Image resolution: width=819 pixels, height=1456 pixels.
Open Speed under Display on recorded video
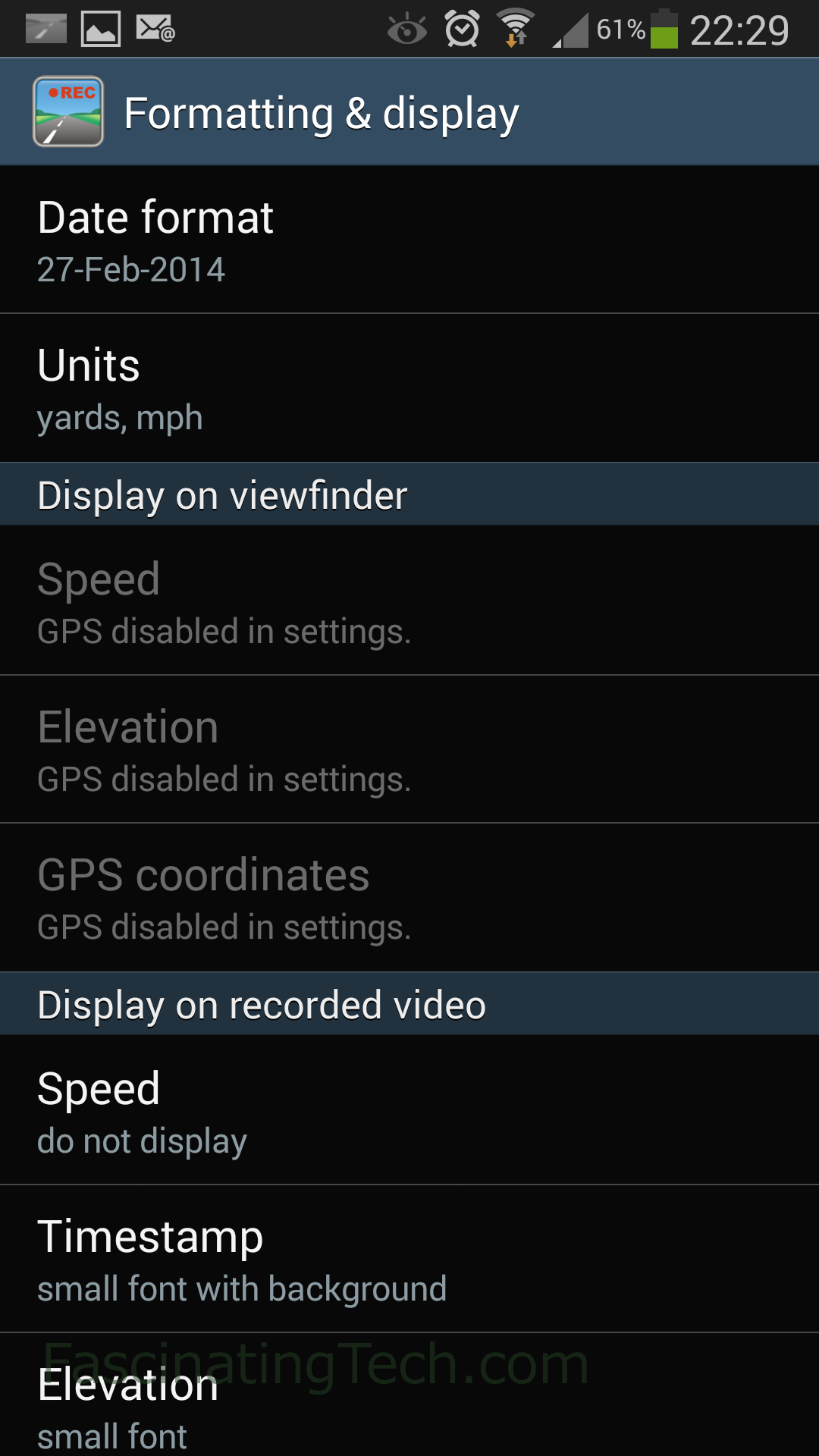409,1110
